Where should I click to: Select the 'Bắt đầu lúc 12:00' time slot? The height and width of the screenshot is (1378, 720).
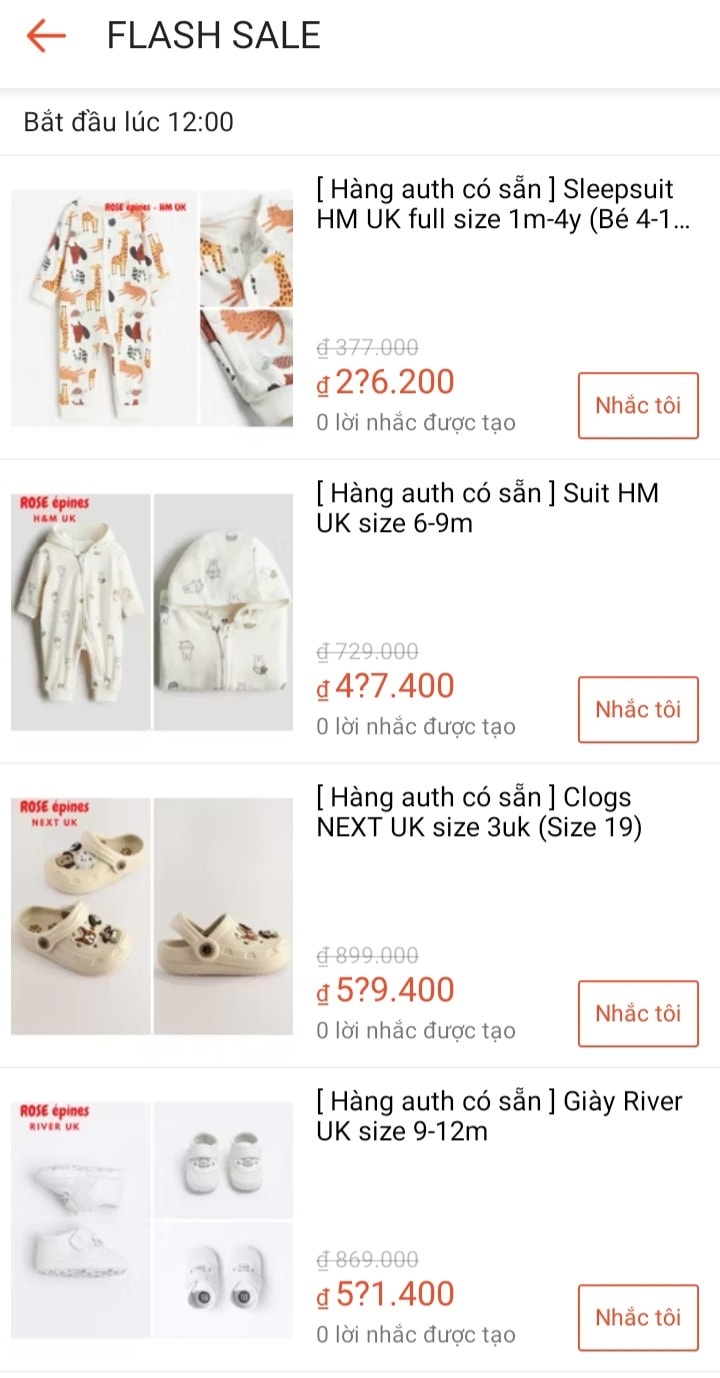tap(128, 122)
